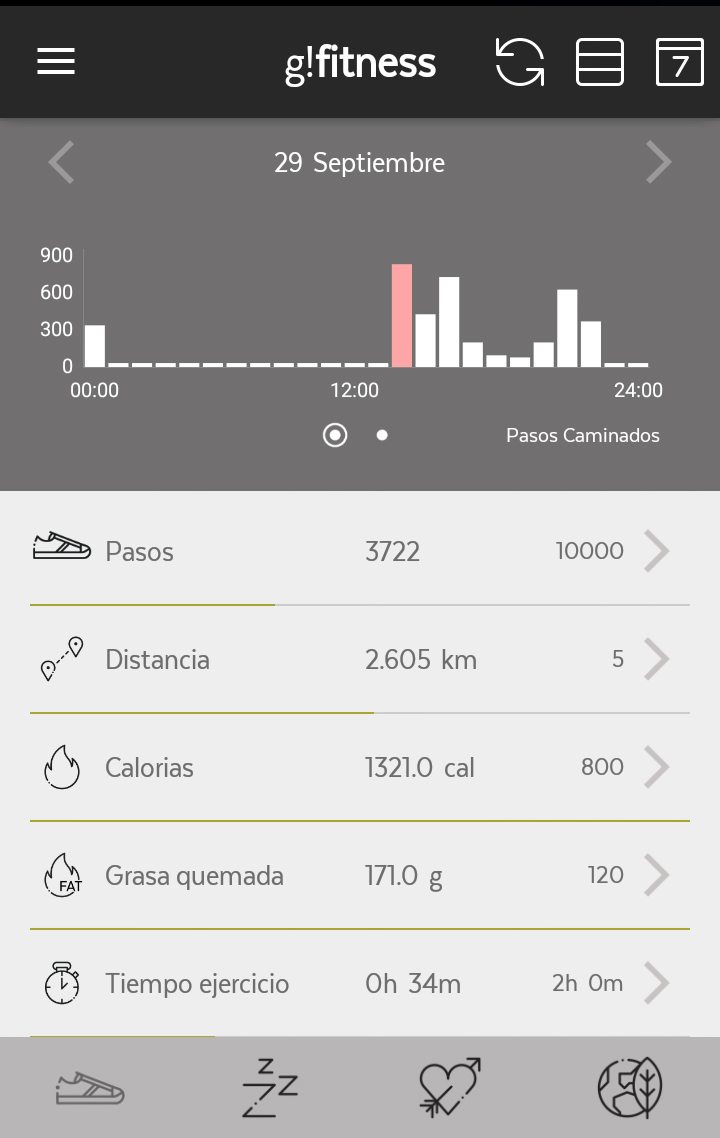Open Calorias details row

[x=360, y=767]
